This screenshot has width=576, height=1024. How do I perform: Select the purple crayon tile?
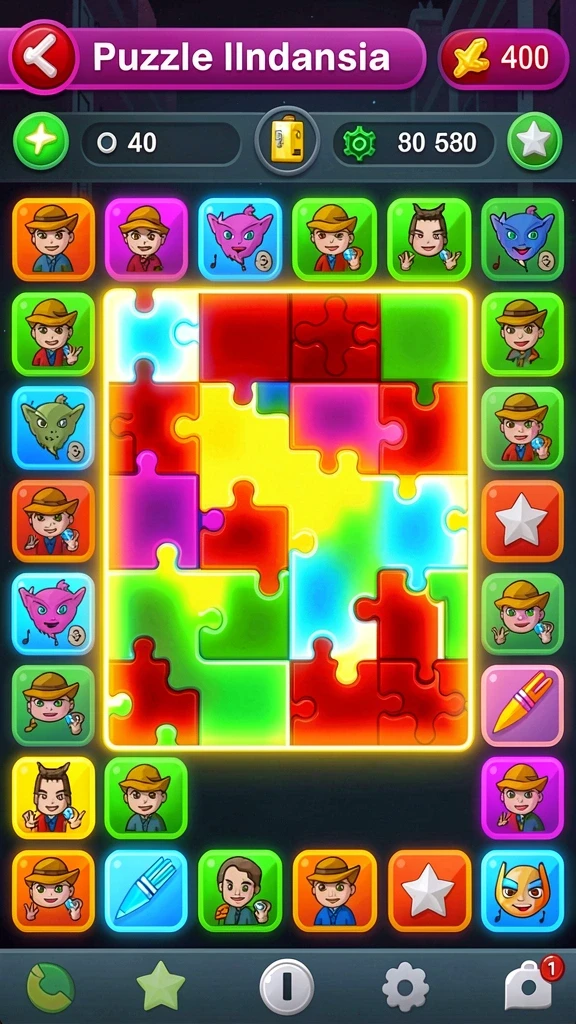click(x=522, y=706)
